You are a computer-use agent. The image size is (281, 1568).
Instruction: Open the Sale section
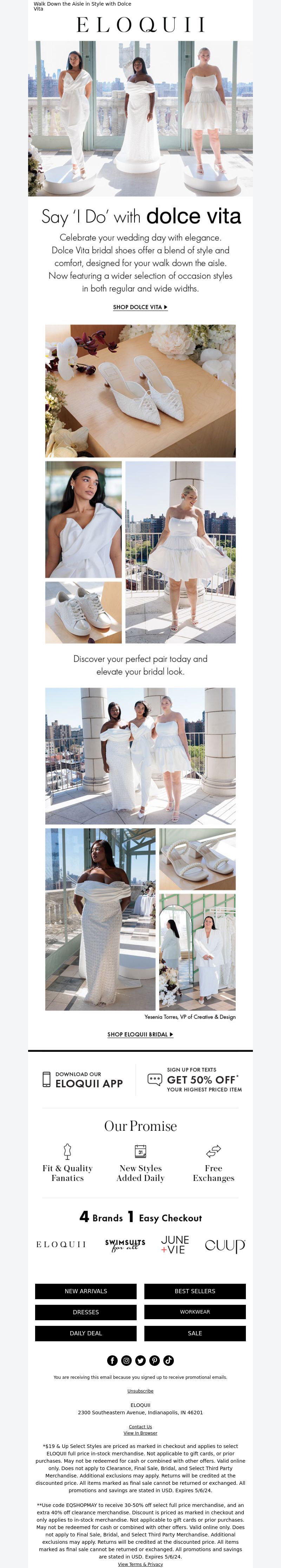[195, 1333]
